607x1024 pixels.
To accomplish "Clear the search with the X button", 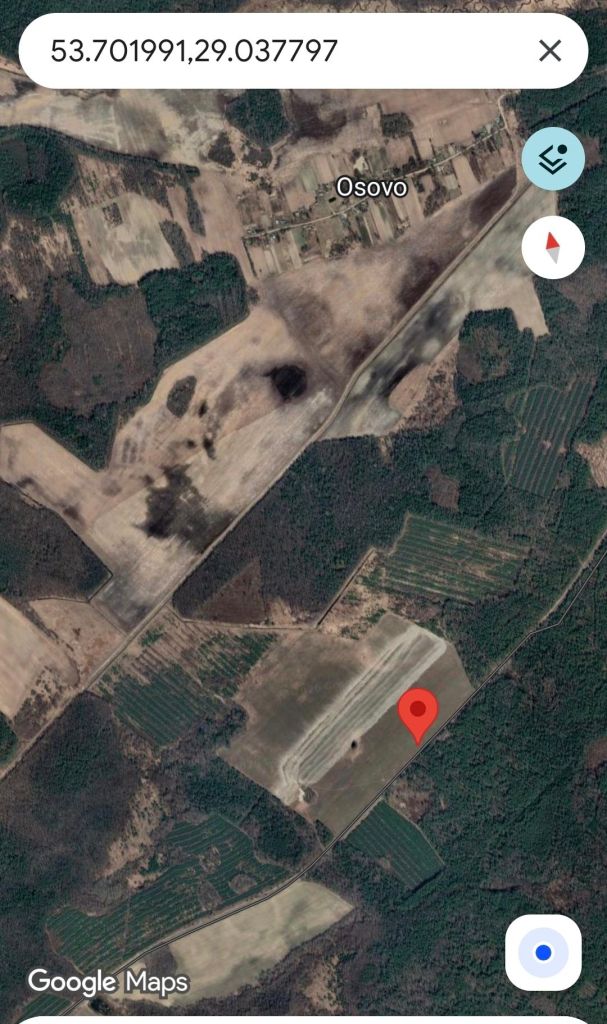I will 550,50.
